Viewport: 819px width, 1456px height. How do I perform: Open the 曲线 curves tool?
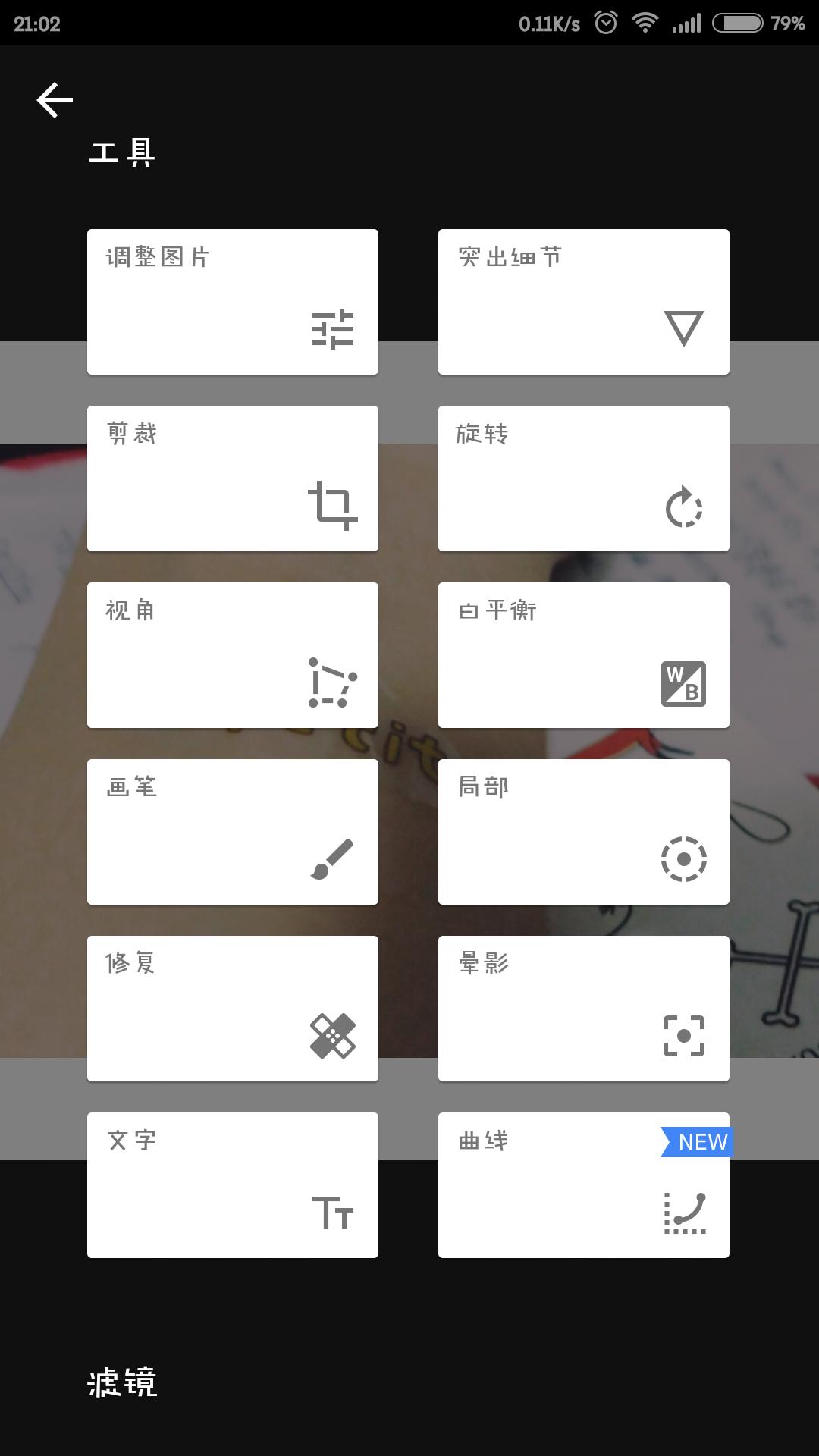(583, 1183)
